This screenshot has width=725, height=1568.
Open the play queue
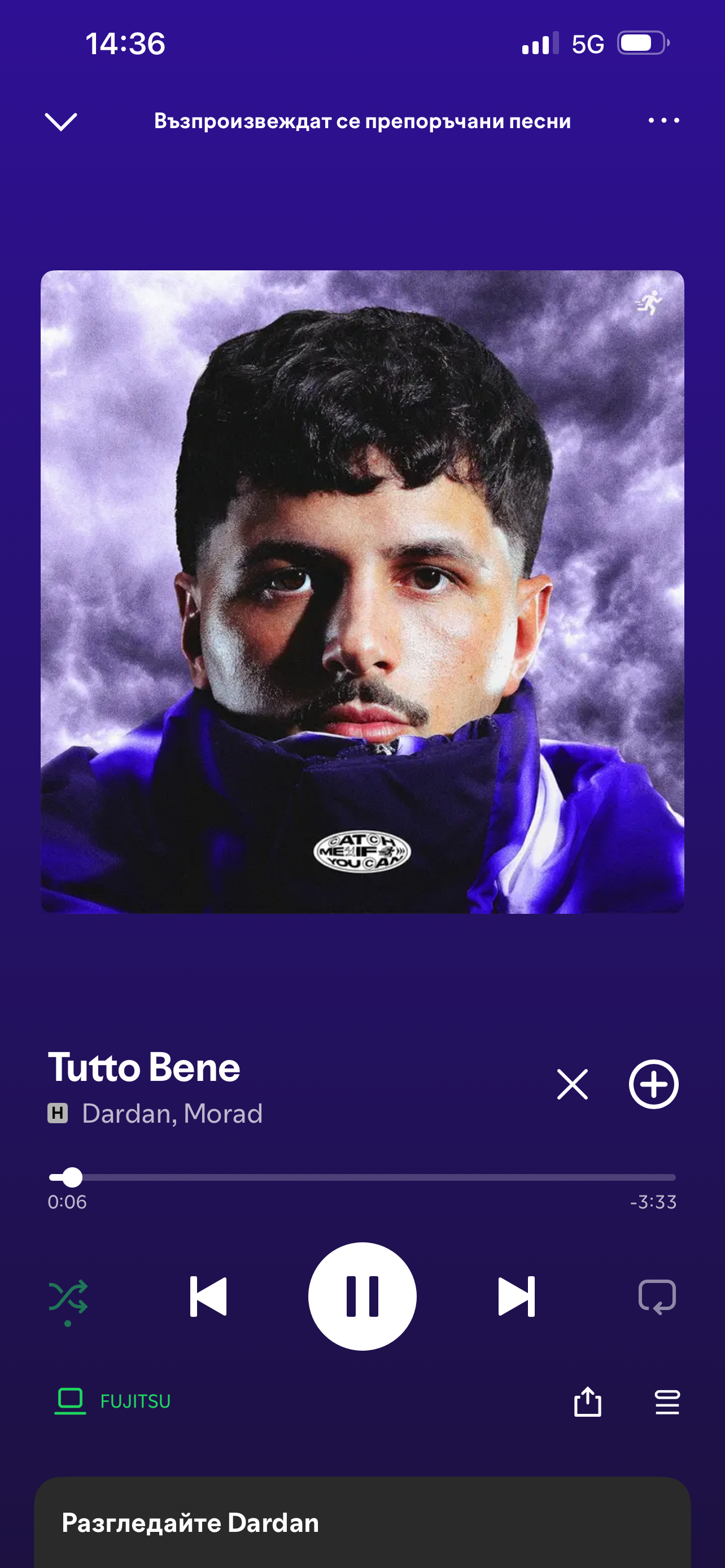(667, 1402)
